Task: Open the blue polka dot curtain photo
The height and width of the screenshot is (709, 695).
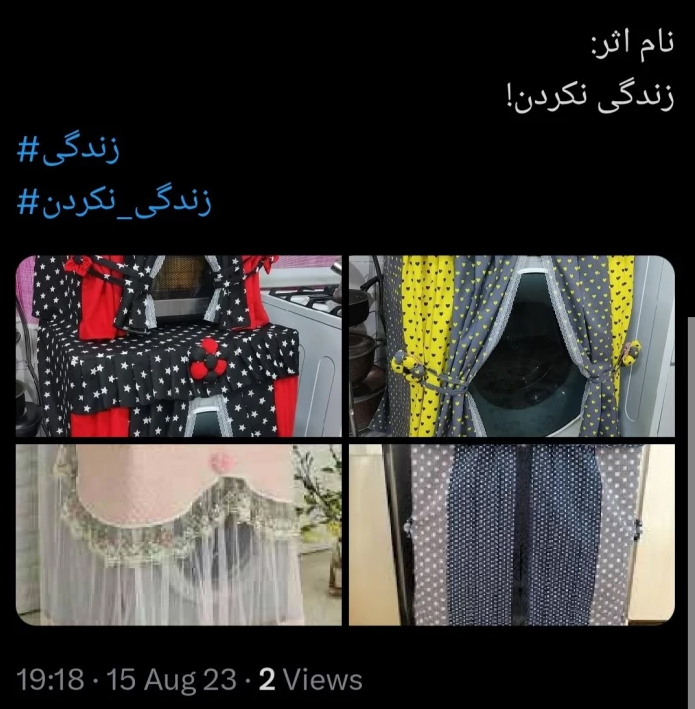Action: [511, 535]
